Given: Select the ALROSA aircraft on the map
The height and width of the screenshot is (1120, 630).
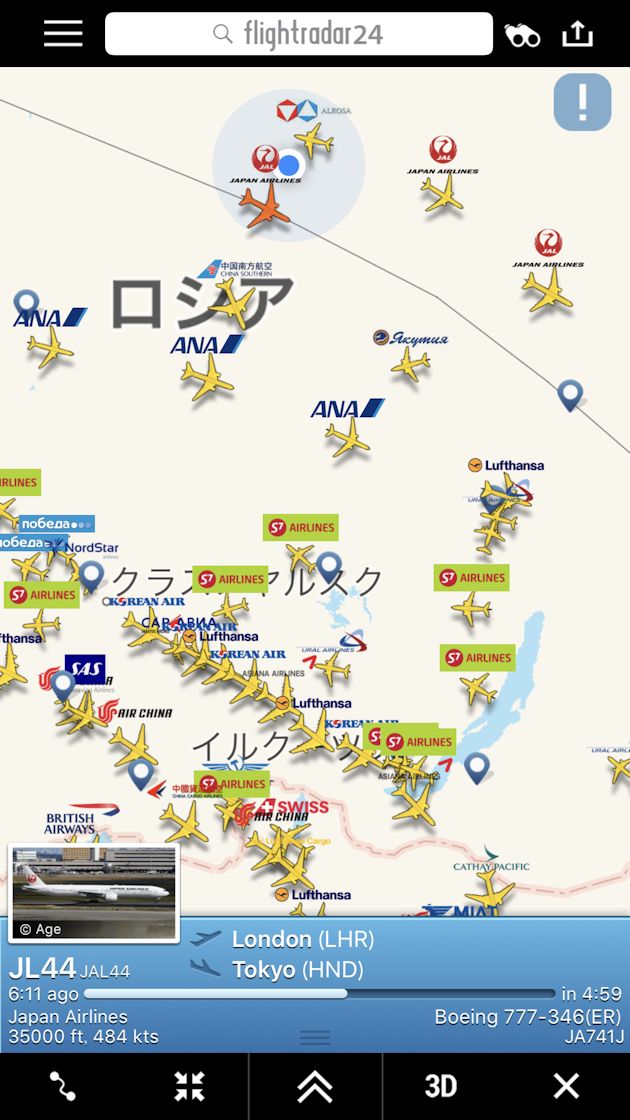Looking at the screenshot, I should (x=314, y=140).
